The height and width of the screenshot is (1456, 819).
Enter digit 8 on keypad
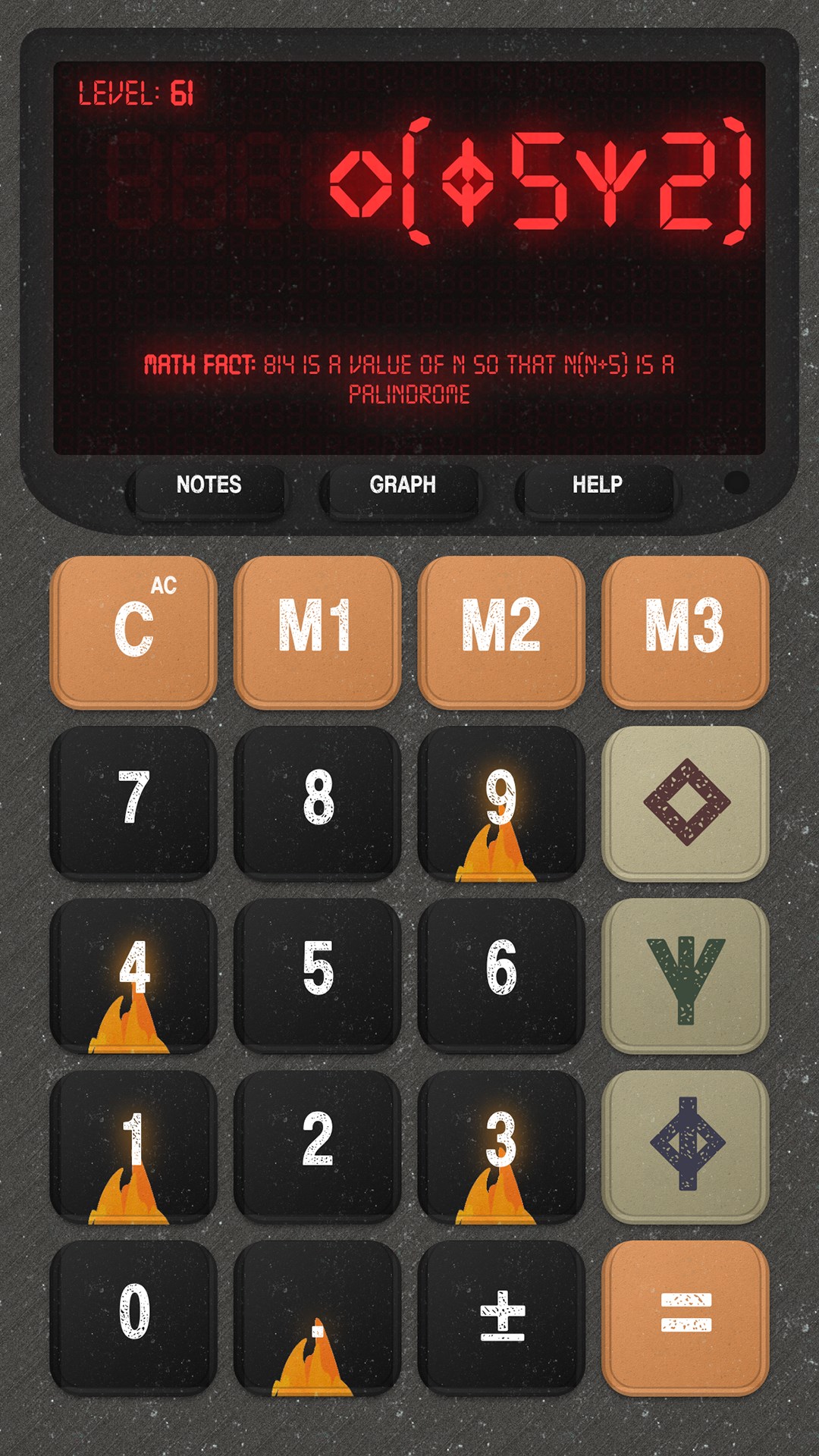[x=317, y=802]
